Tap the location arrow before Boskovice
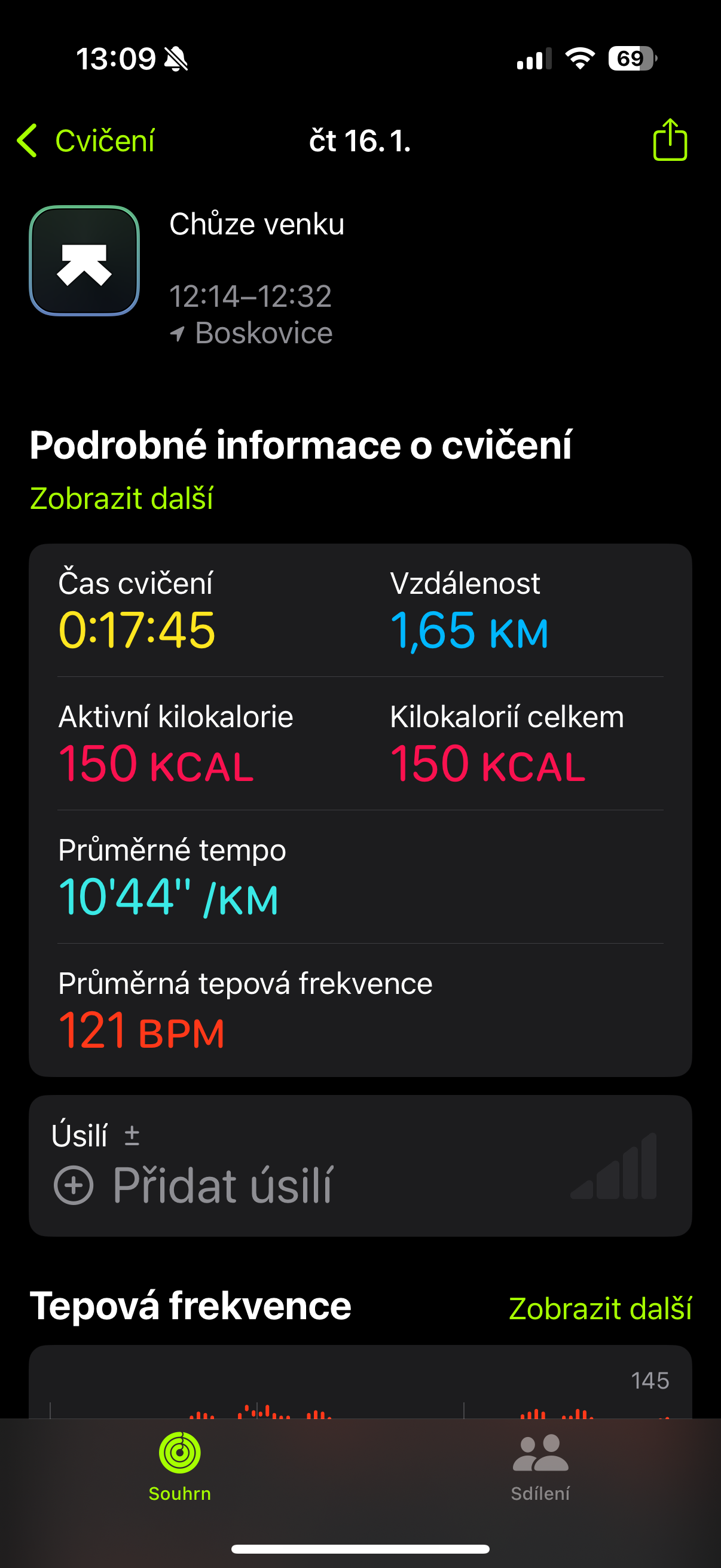 [179, 333]
